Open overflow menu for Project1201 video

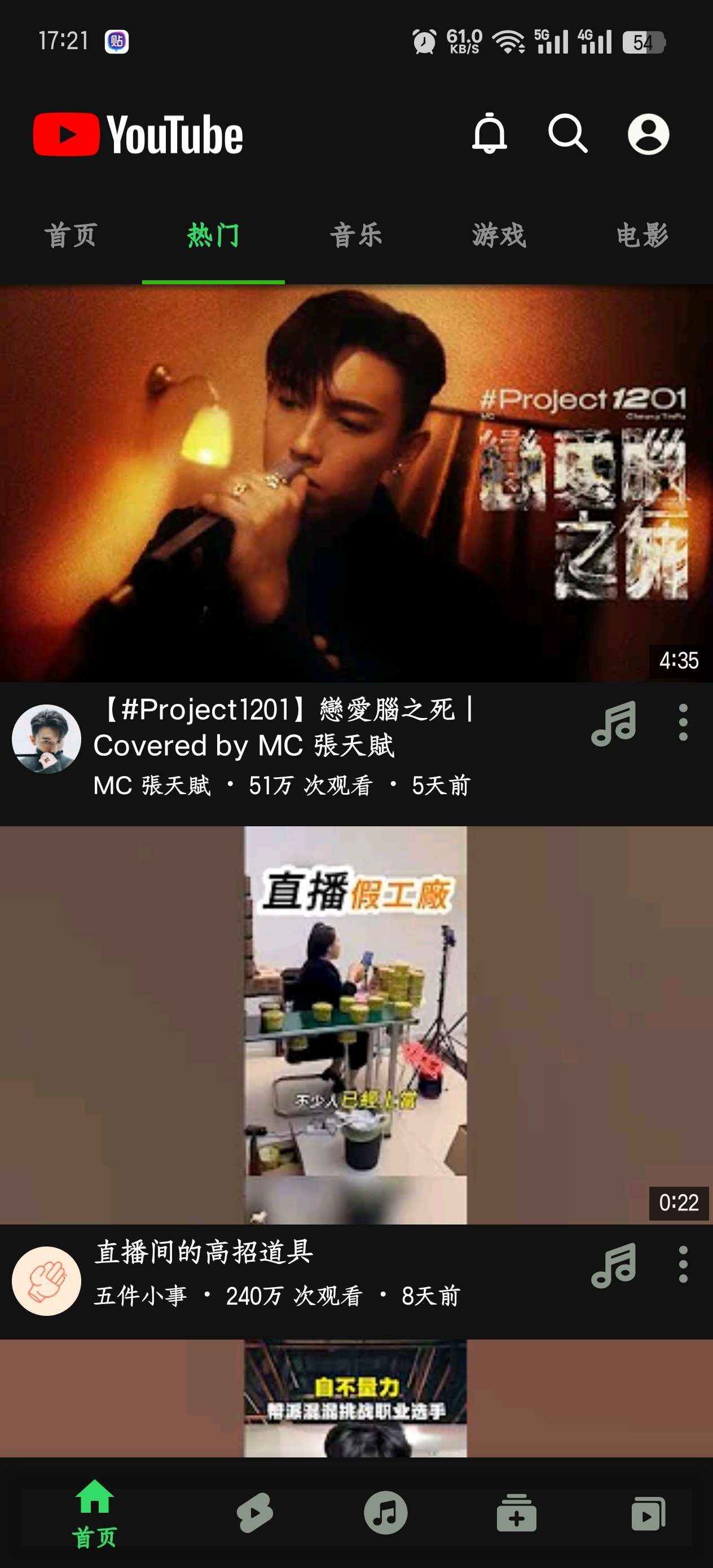point(683,723)
